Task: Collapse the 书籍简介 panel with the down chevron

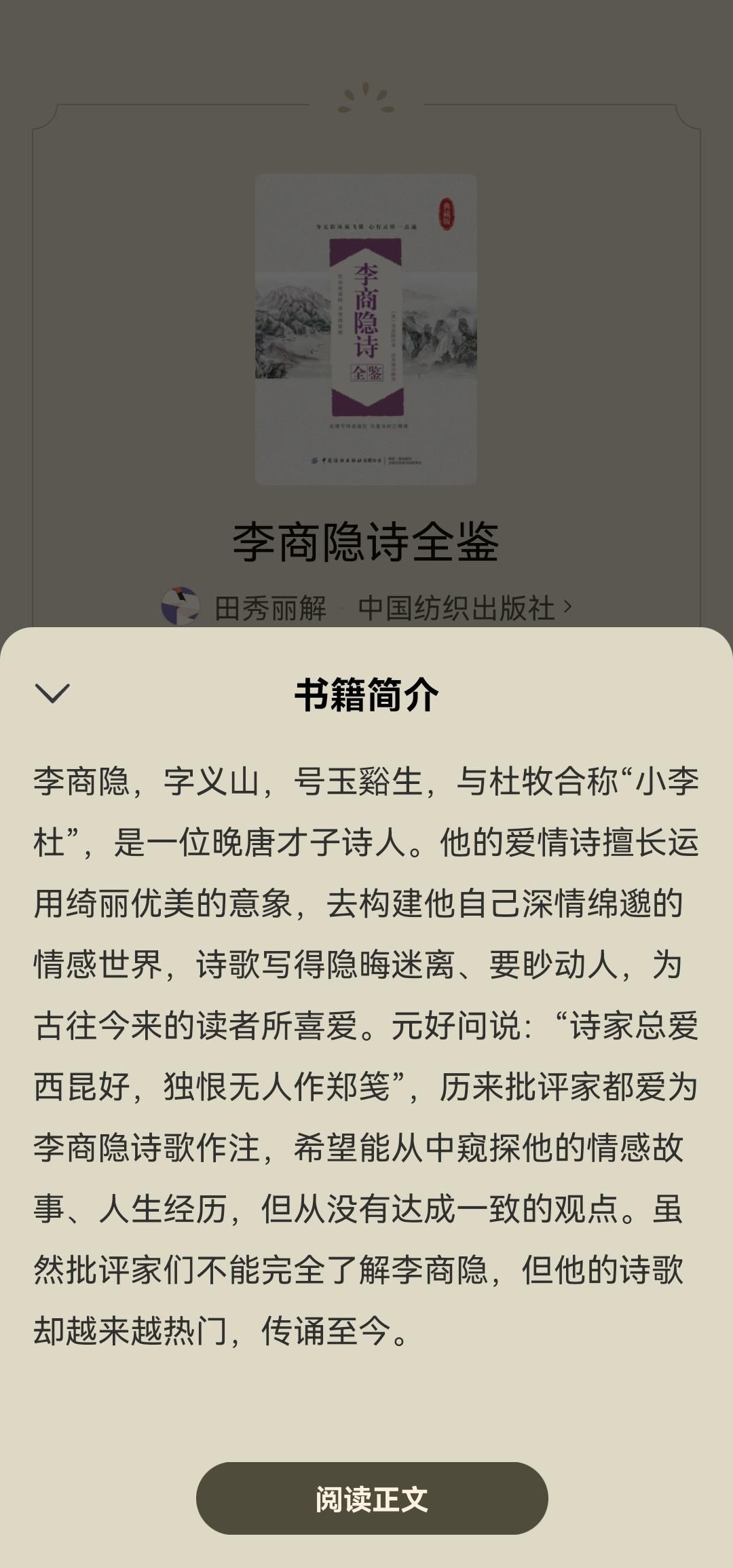Action: tap(52, 694)
